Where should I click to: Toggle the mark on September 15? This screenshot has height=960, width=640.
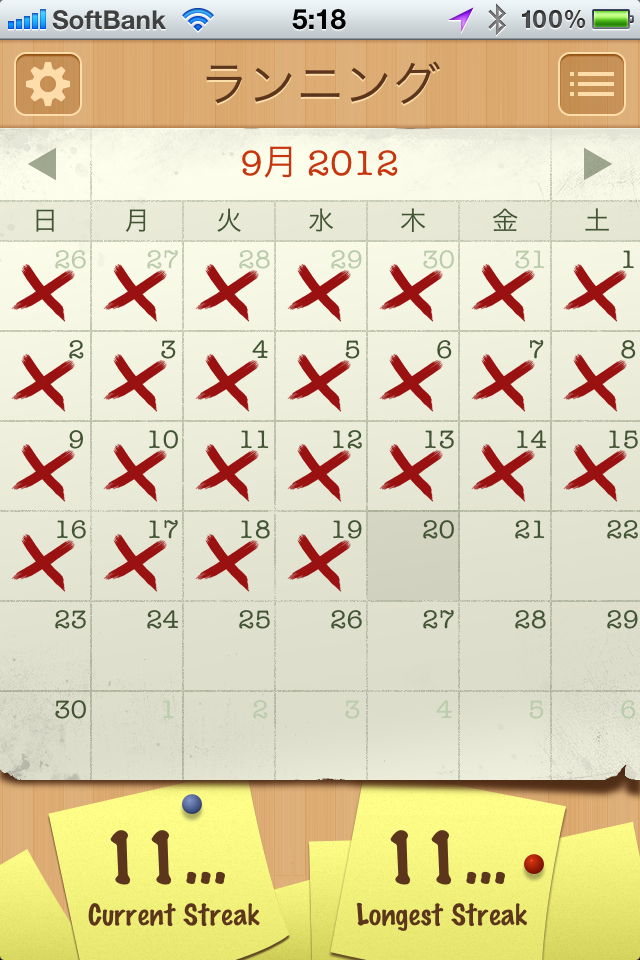click(597, 467)
